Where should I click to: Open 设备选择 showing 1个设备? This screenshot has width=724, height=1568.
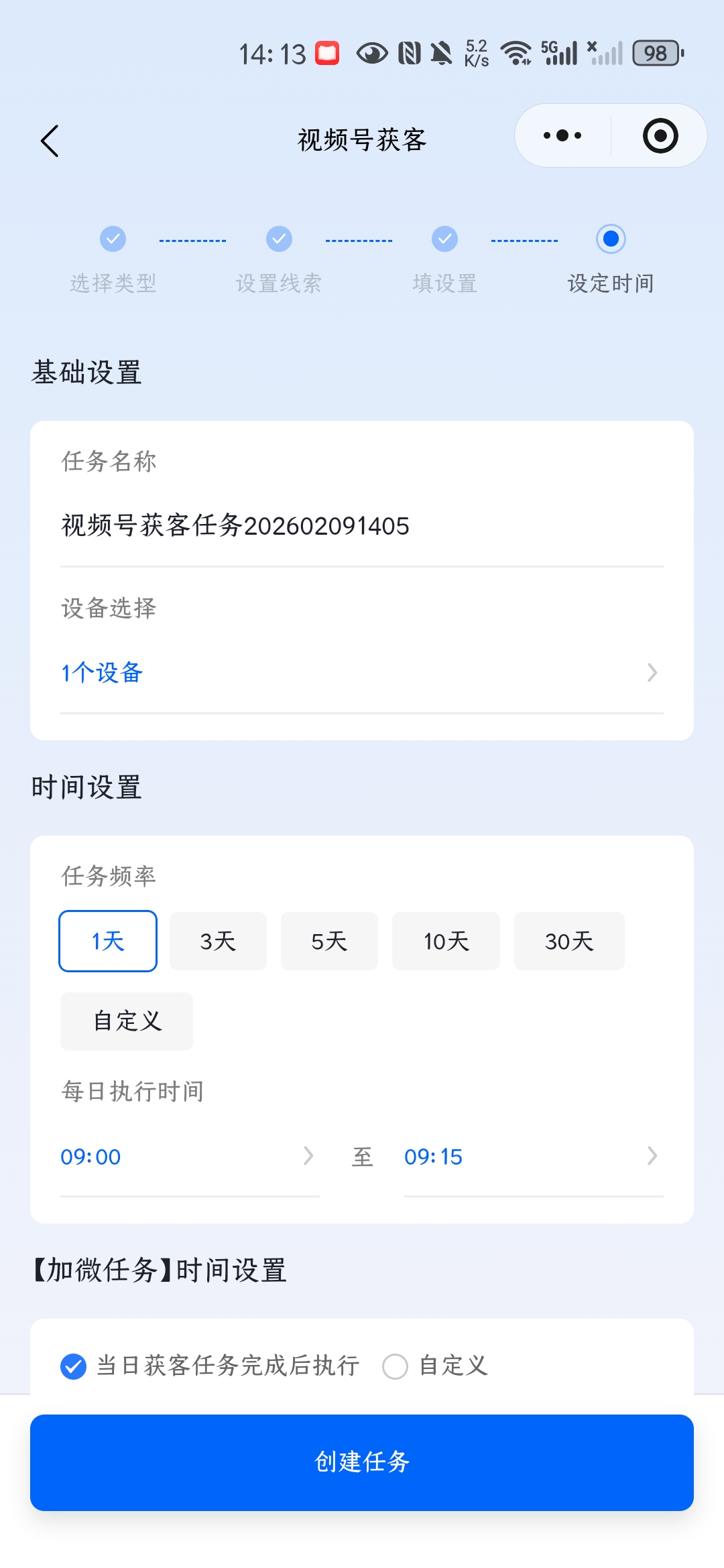click(362, 673)
